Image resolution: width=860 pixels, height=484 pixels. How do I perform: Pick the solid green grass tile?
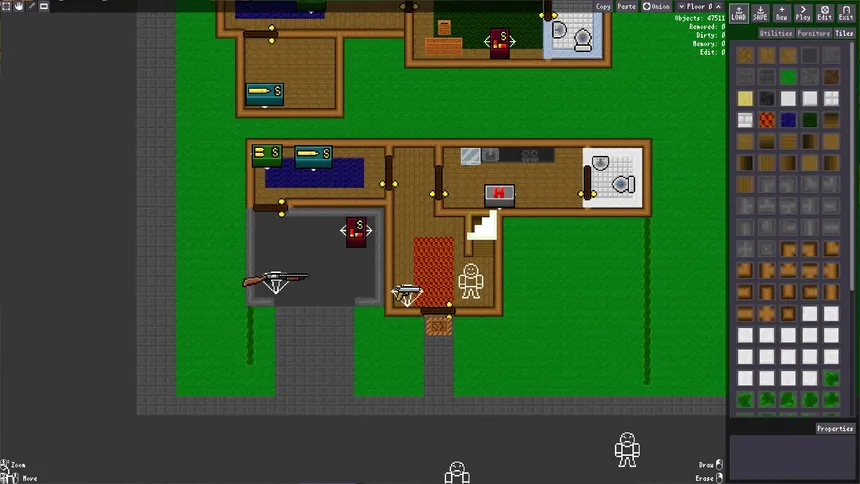tap(788, 77)
